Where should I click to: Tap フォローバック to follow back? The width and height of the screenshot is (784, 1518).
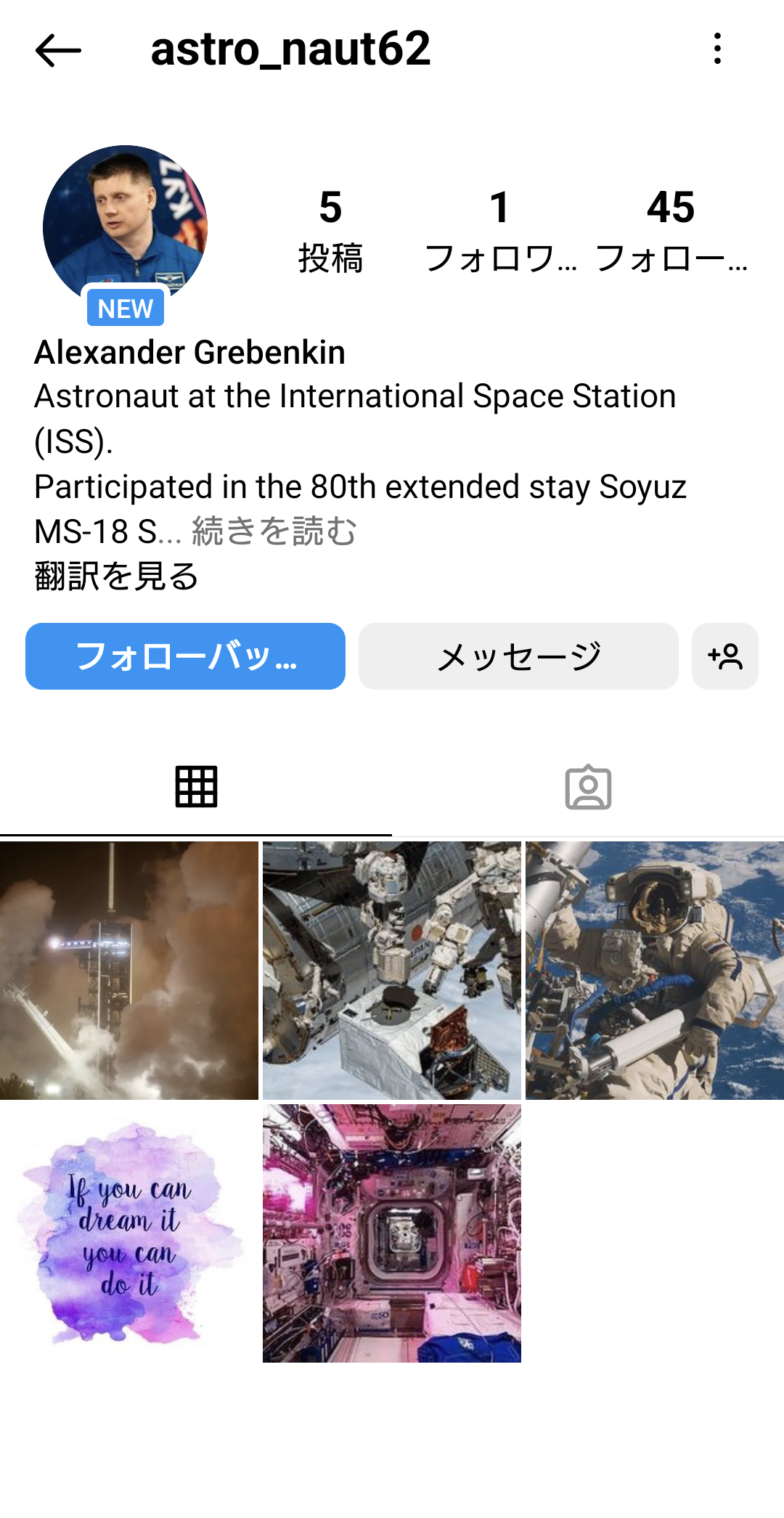[184, 656]
